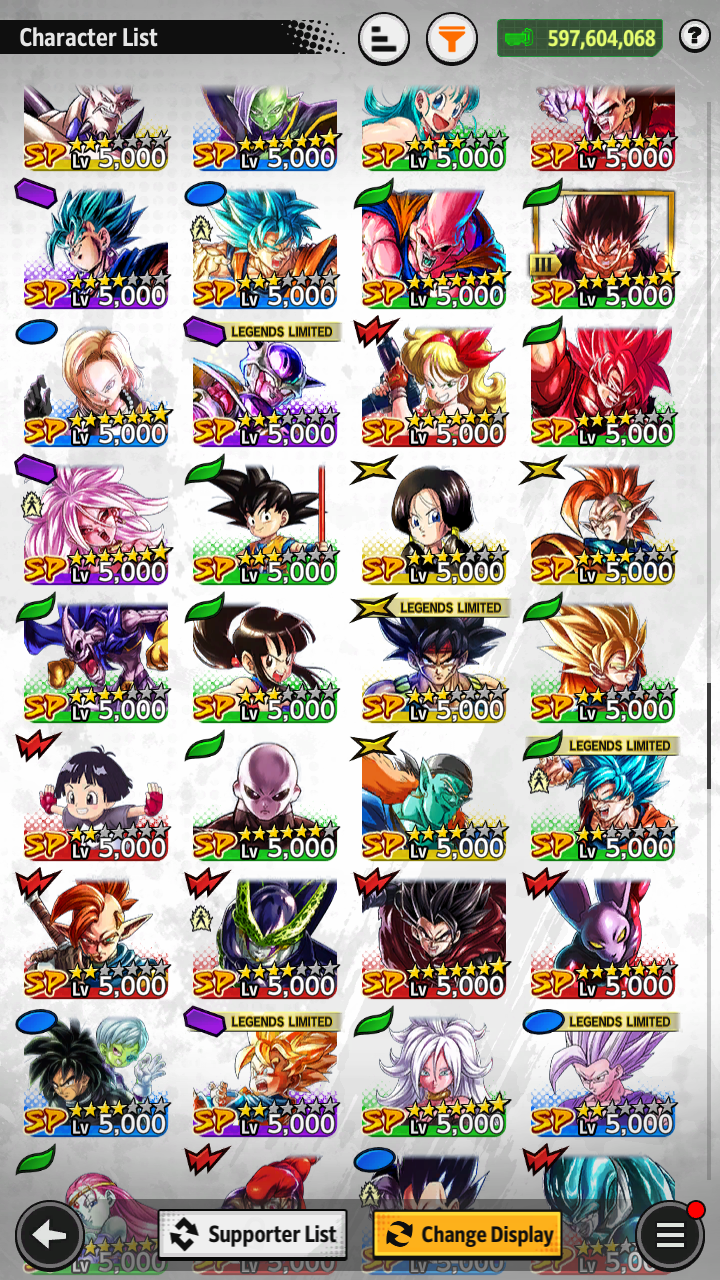The height and width of the screenshot is (1280, 720).
Task: Open the hamburger menu button
Action: (x=670, y=1235)
